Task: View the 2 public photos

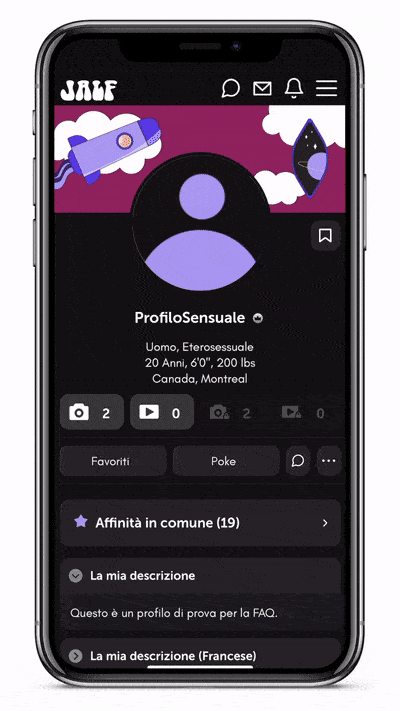Action: [x=92, y=412]
